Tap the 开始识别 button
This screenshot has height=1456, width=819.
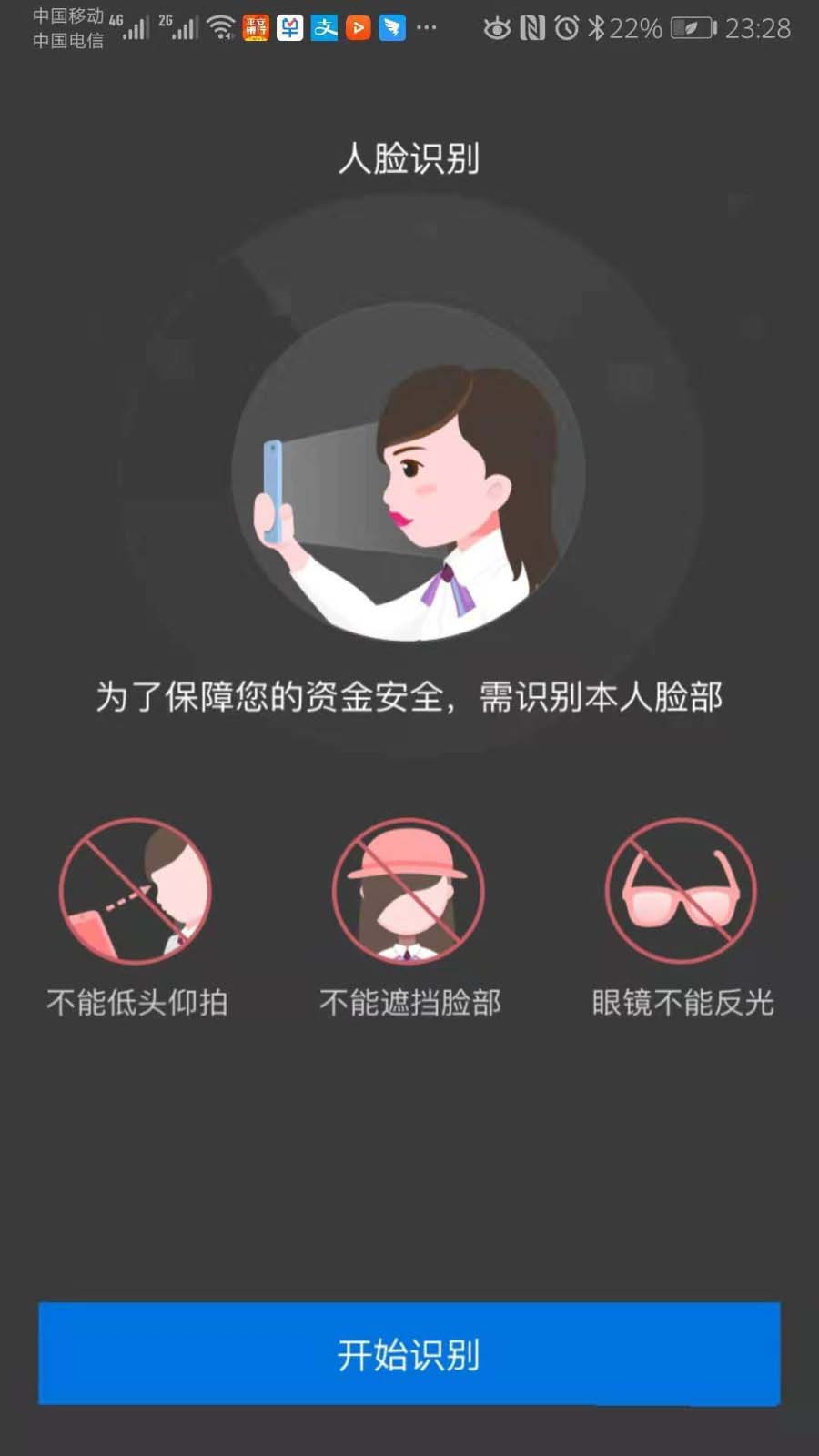click(x=409, y=1354)
